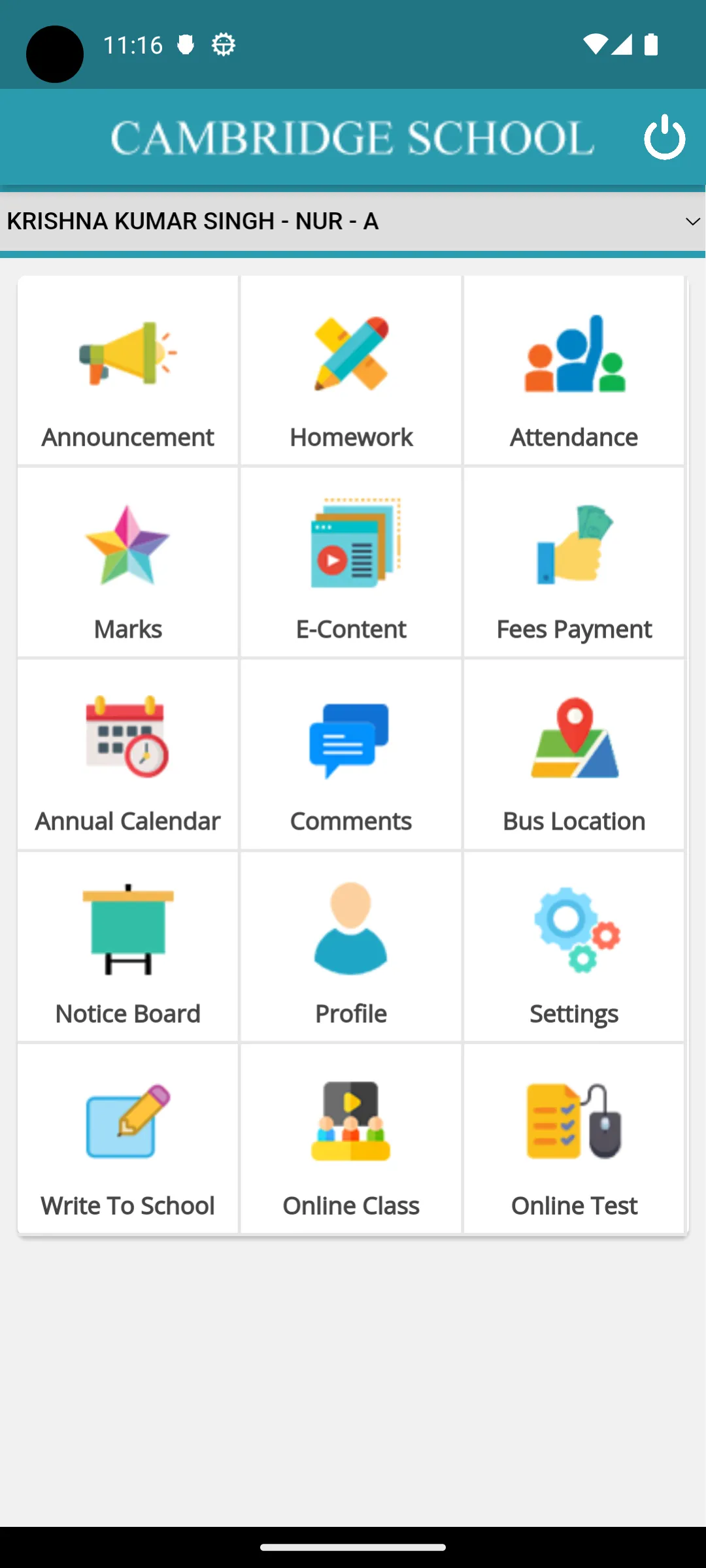The width and height of the screenshot is (706, 1568).
Task: Open E-Content section
Action: pyautogui.click(x=351, y=563)
